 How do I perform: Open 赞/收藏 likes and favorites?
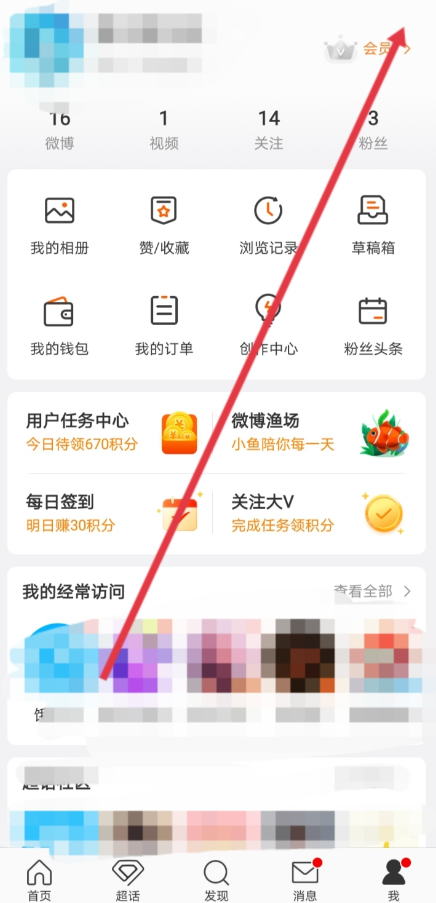164,225
